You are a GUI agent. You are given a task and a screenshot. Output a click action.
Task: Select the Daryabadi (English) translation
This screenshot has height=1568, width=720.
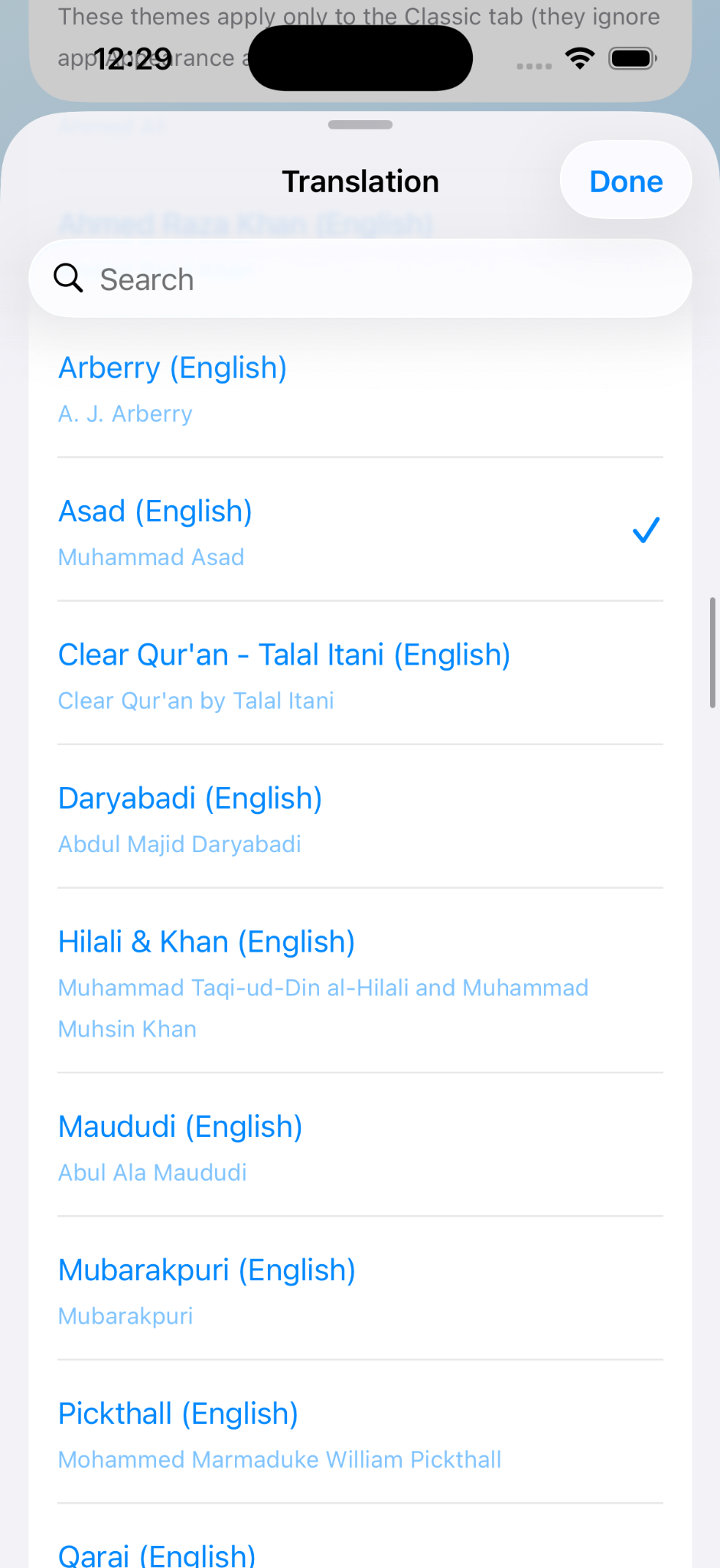190,798
